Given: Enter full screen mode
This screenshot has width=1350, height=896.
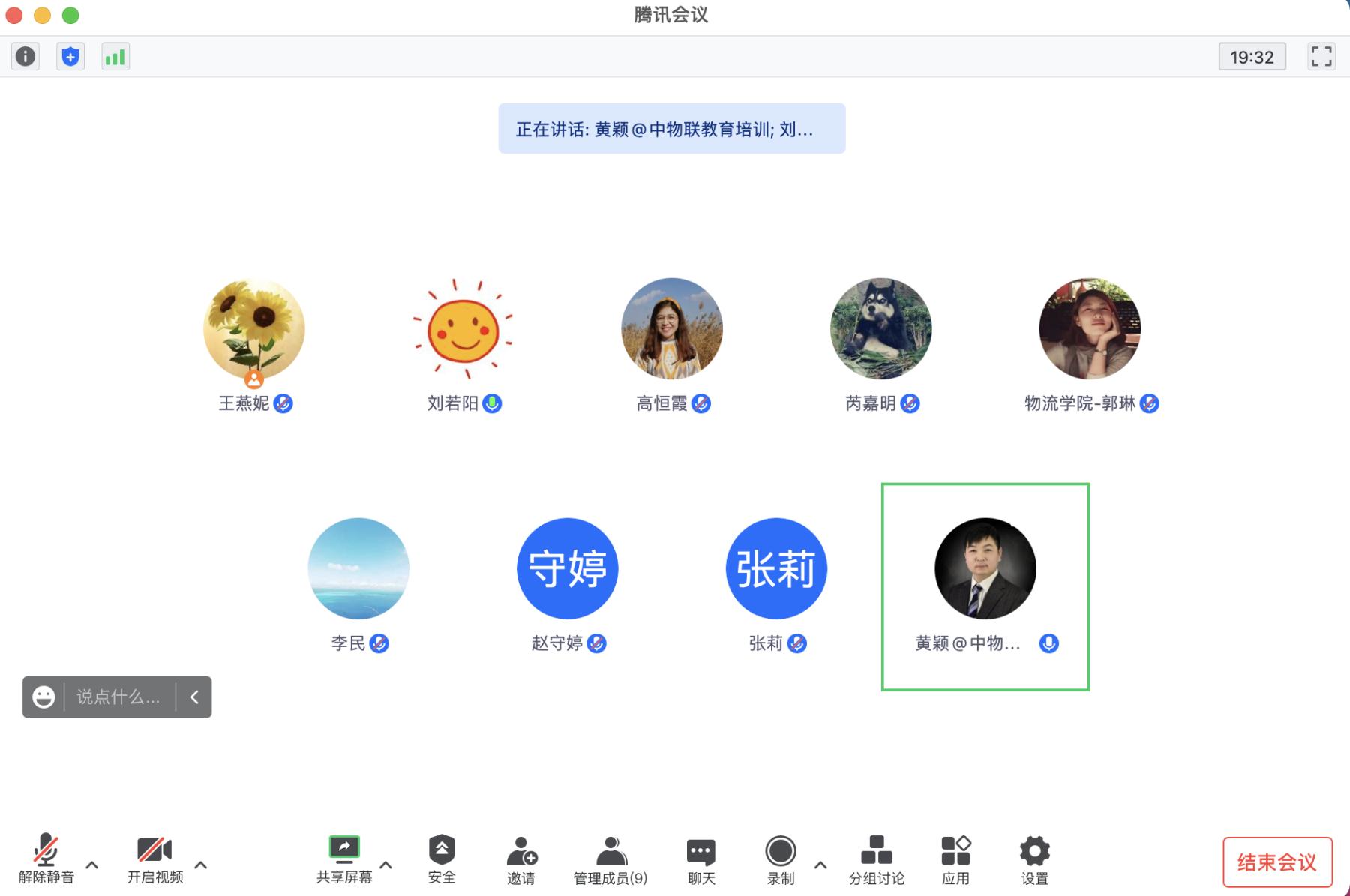Looking at the screenshot, I should click(1321, 56).
